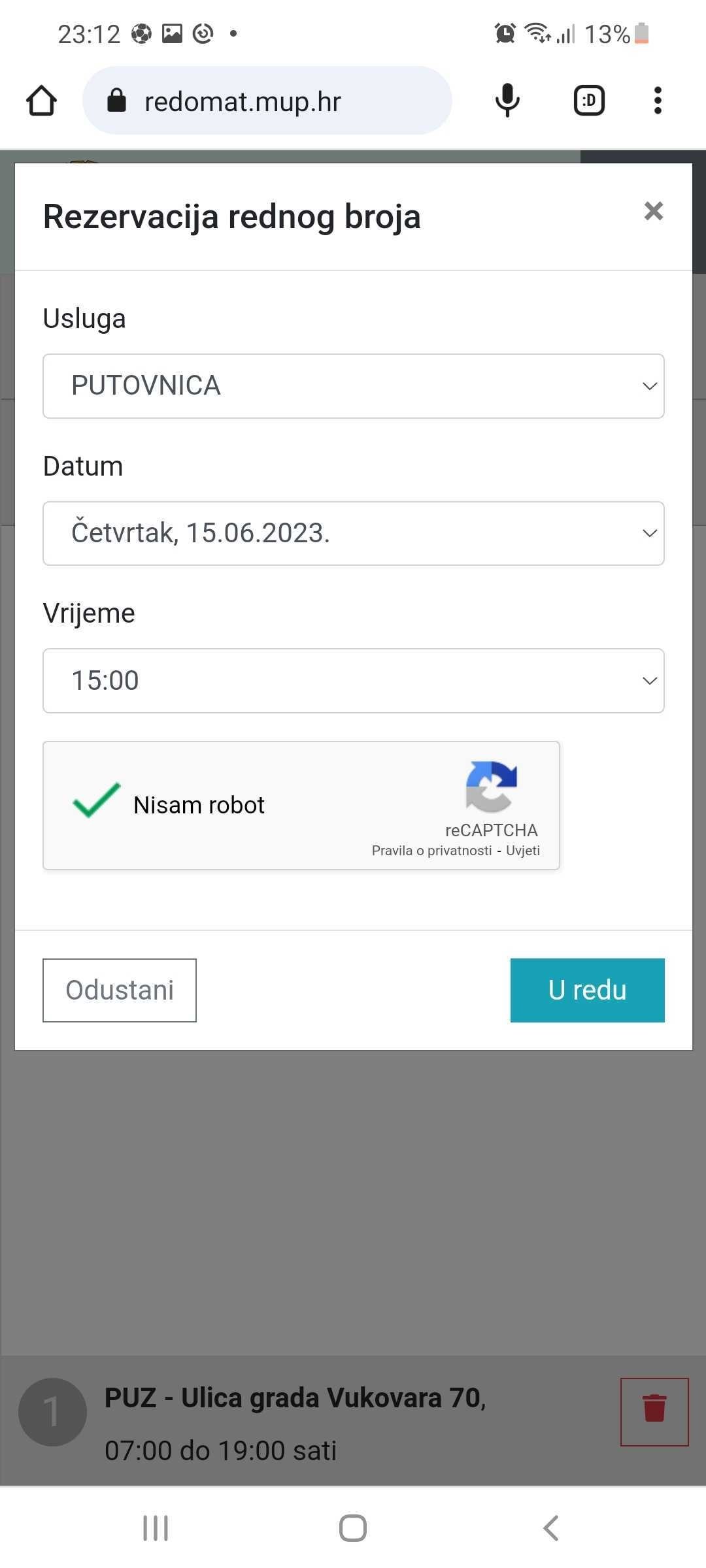
Task: Open recent apps from navigation bar
Action: [156, 1528]
